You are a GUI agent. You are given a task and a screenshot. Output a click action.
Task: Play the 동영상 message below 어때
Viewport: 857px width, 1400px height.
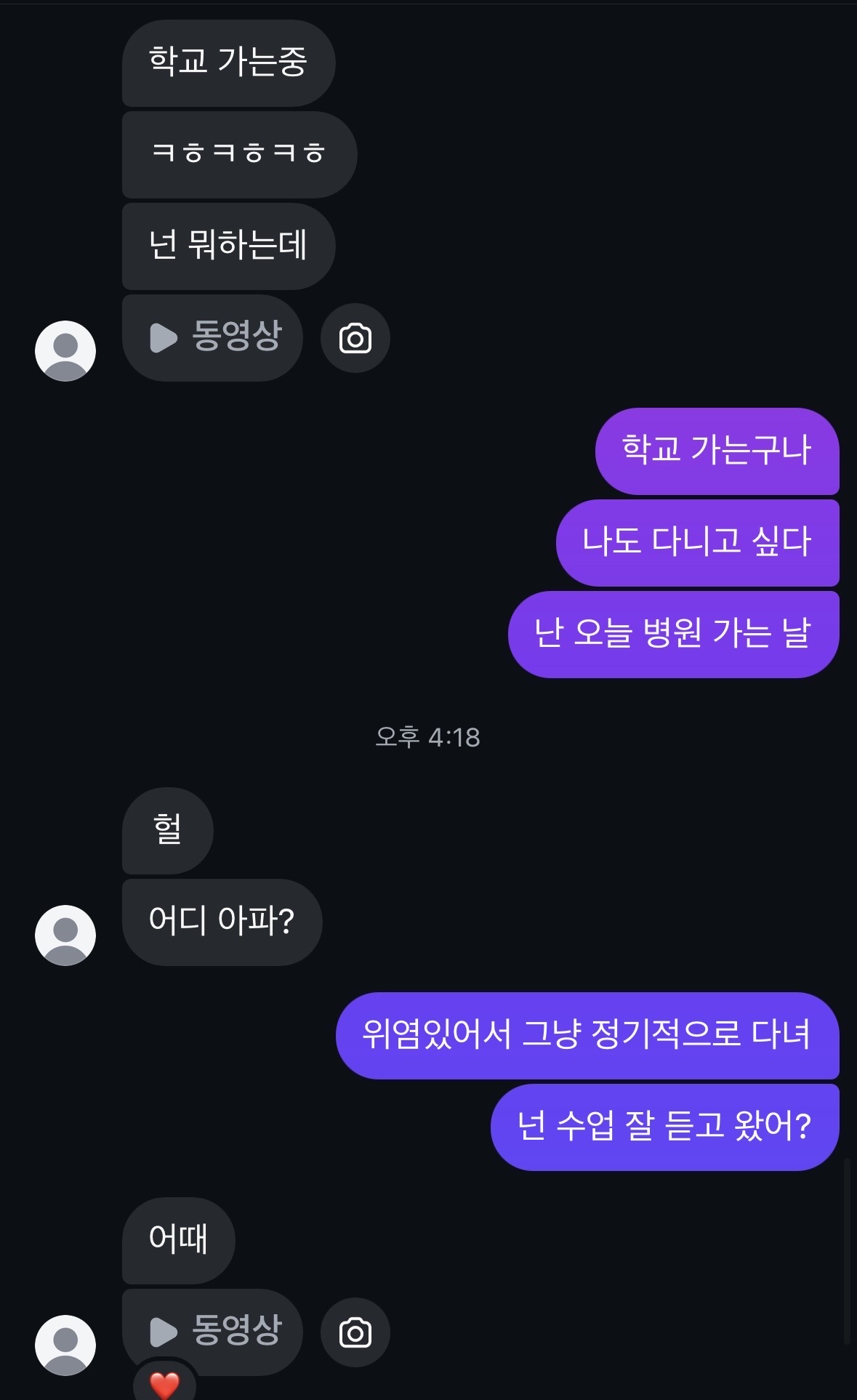(x=212, y=1332)
